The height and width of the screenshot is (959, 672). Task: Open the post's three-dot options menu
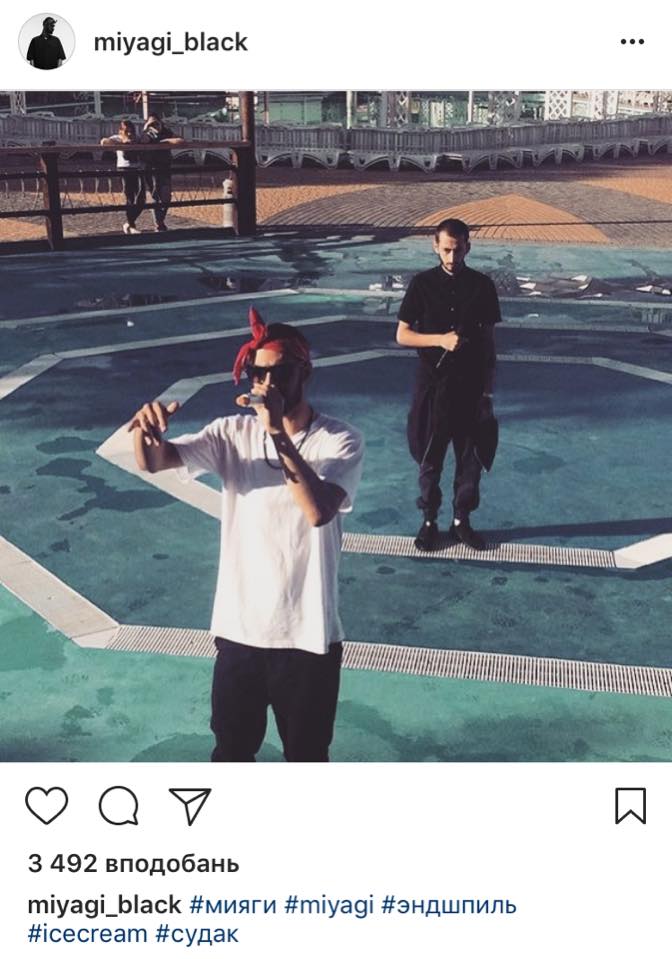click(x=632, y=42)
